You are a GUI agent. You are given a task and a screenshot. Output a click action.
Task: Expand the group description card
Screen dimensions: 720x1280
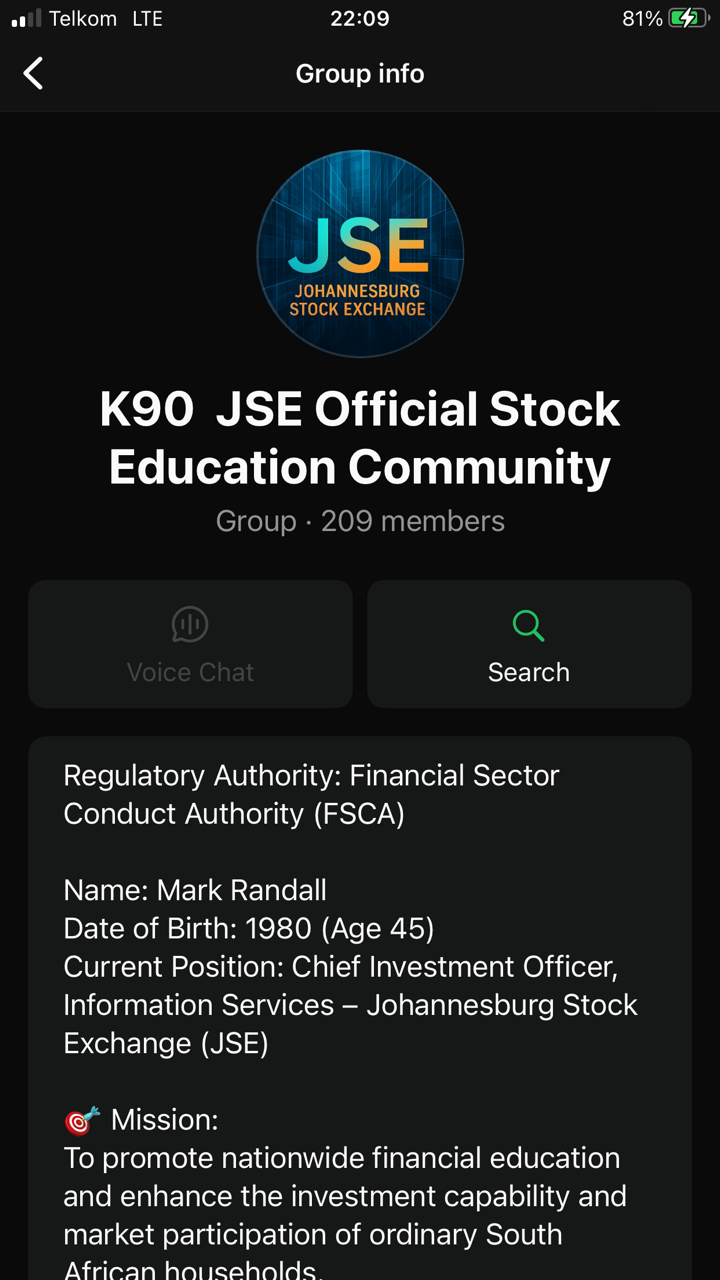coord(360,1000)
